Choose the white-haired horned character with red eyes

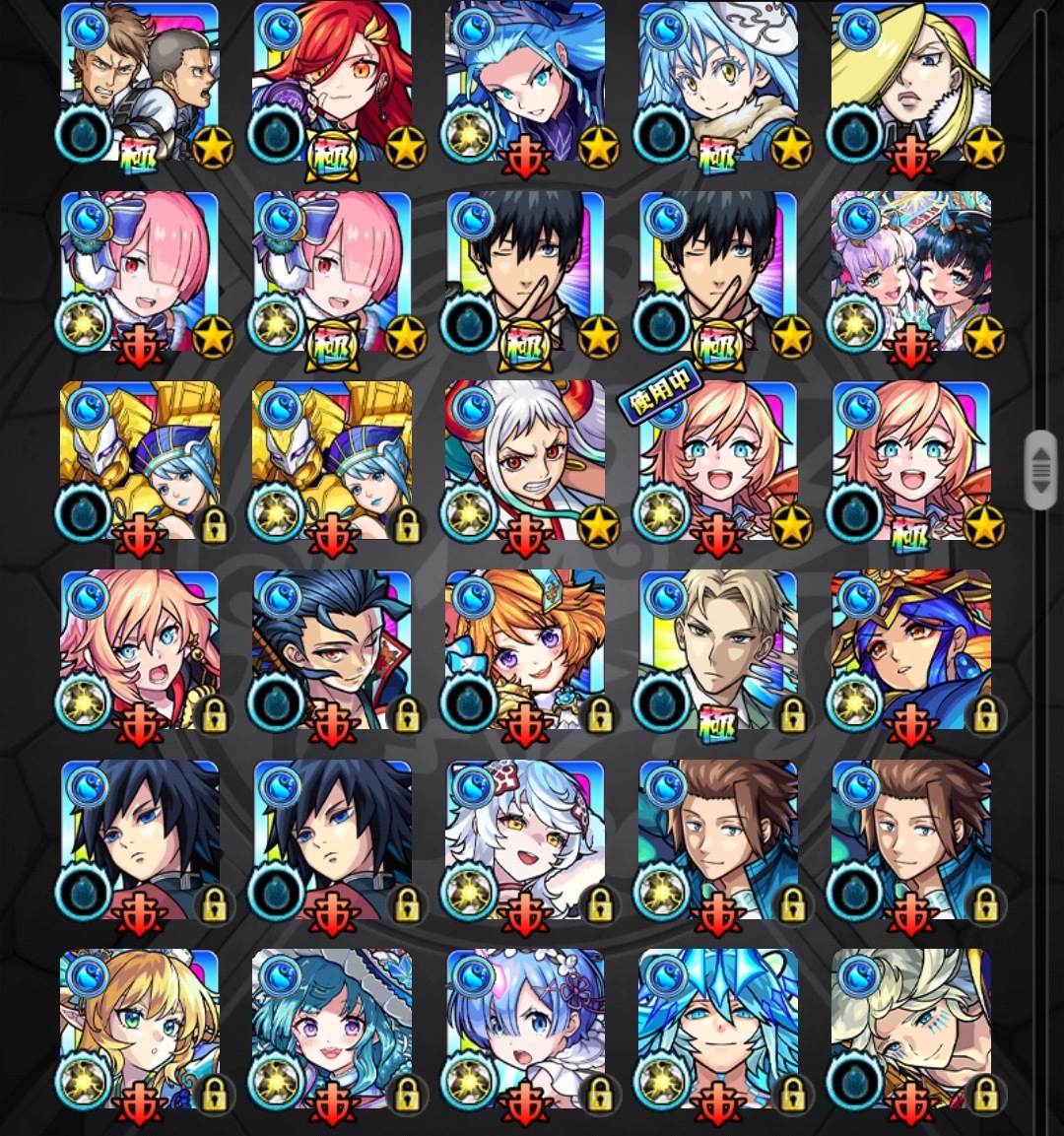(524, 462)
